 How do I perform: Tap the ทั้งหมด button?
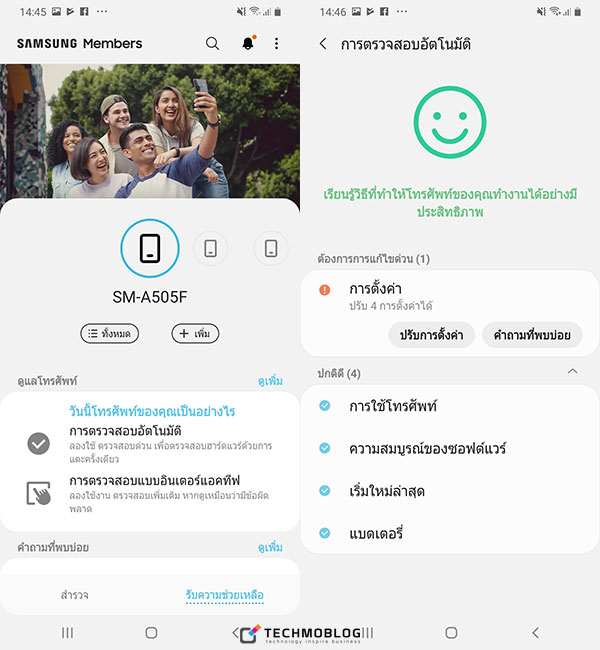click(x=110, y=334)
